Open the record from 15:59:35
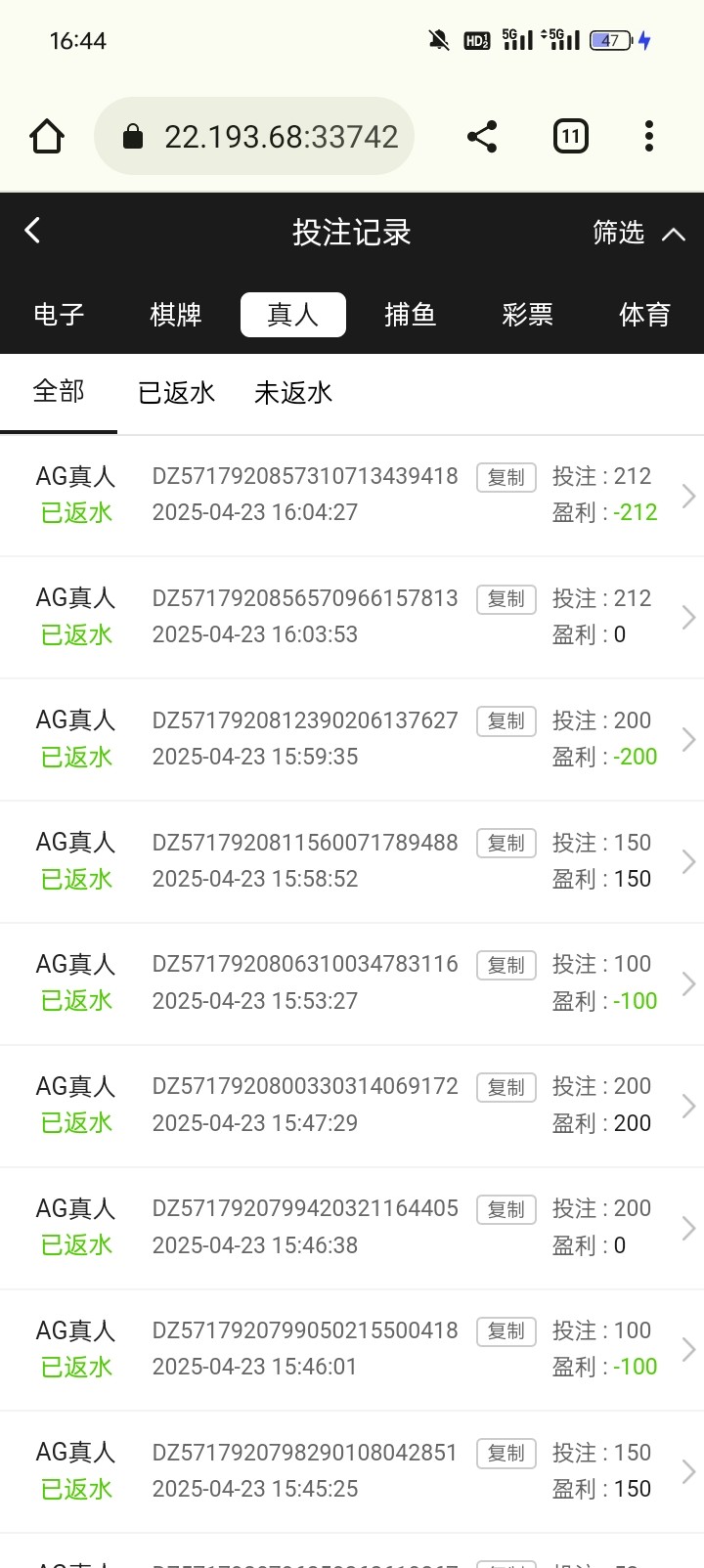 352,739
